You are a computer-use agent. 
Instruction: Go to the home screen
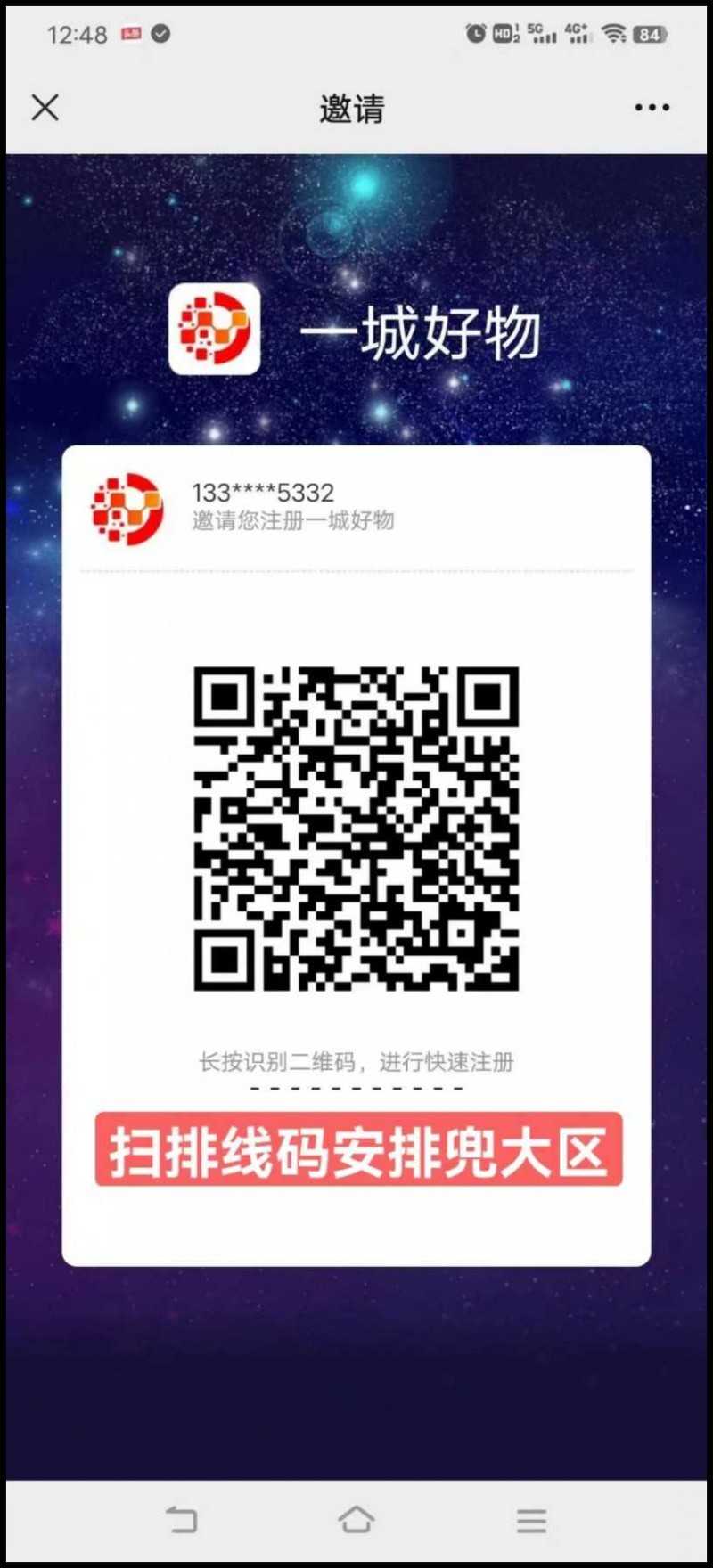(356, 1519)
